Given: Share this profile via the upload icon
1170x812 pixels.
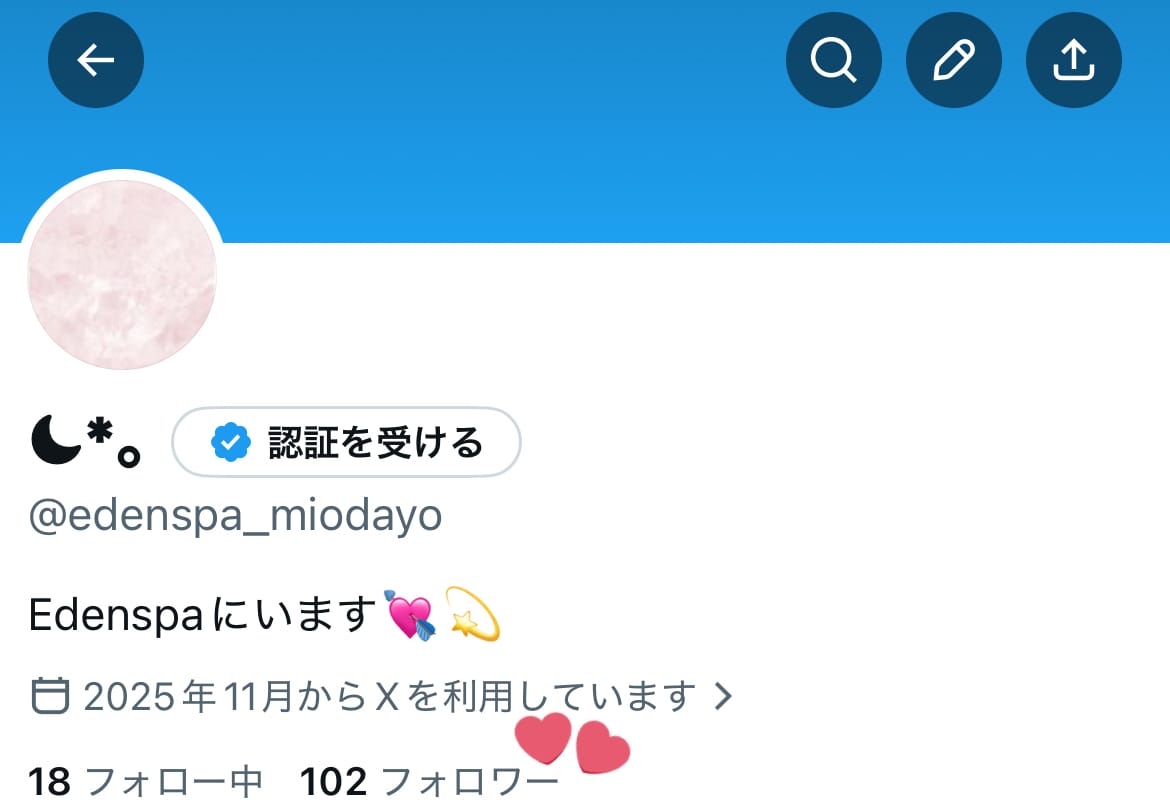Looking at the screenshot, I should click(1073, 61).
